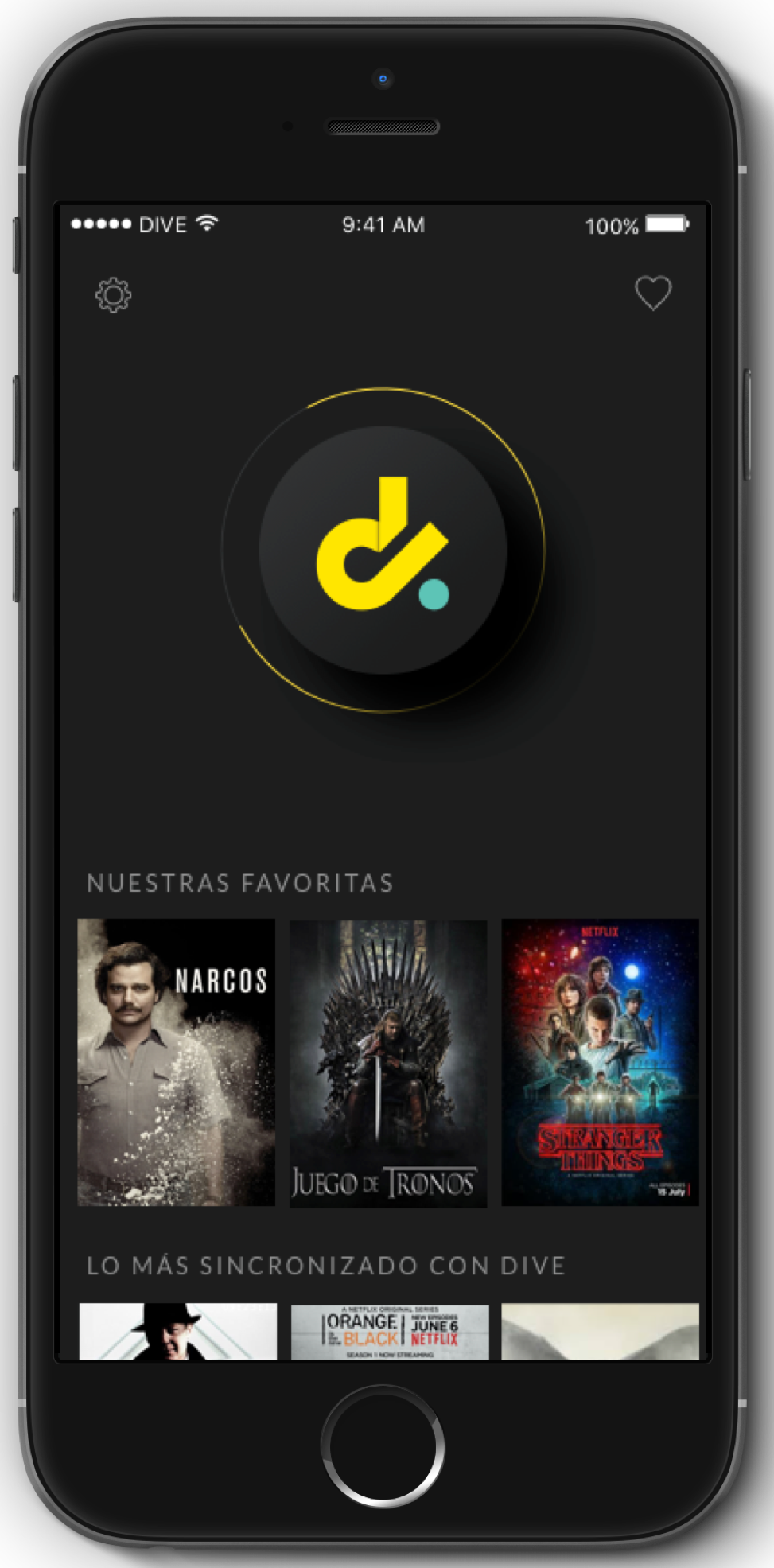Open the Narcos poster
774x1568 pixels.
[x=177, y=1062]
